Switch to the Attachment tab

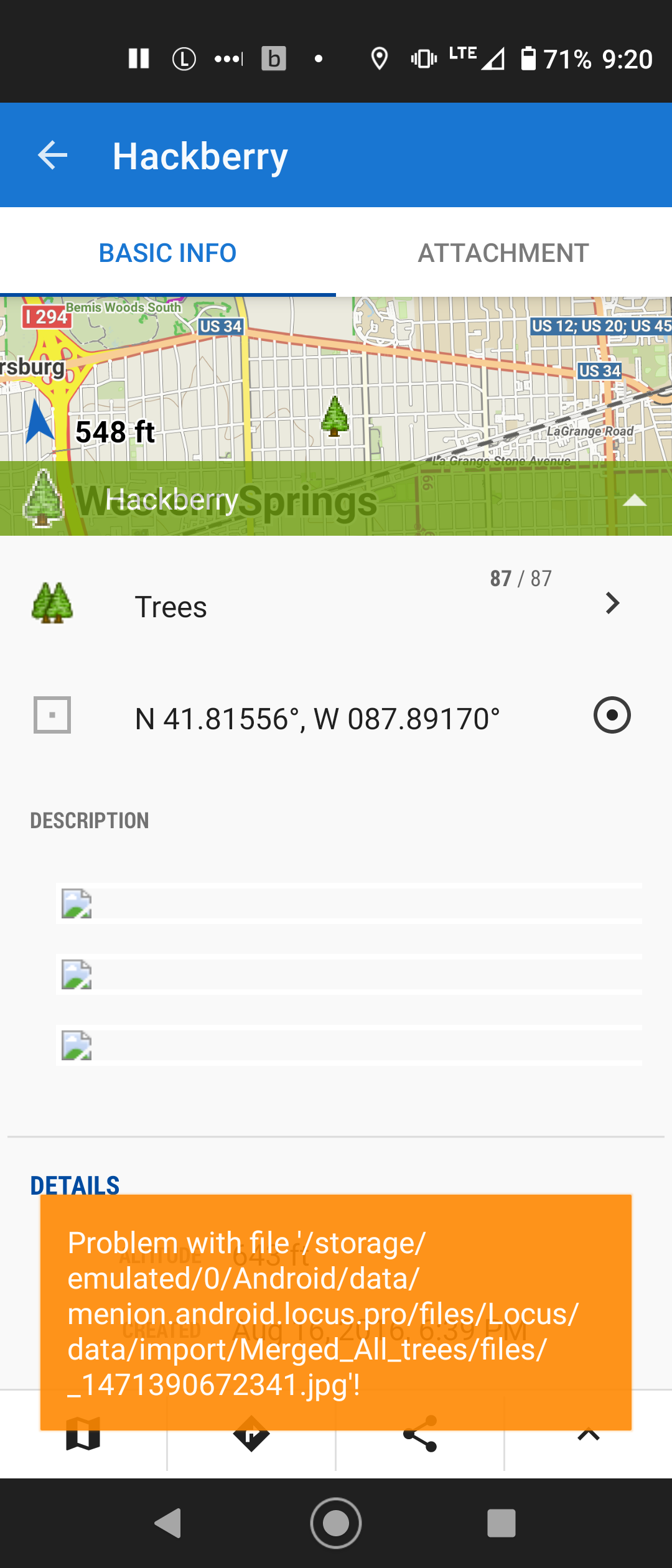(503, 253)
